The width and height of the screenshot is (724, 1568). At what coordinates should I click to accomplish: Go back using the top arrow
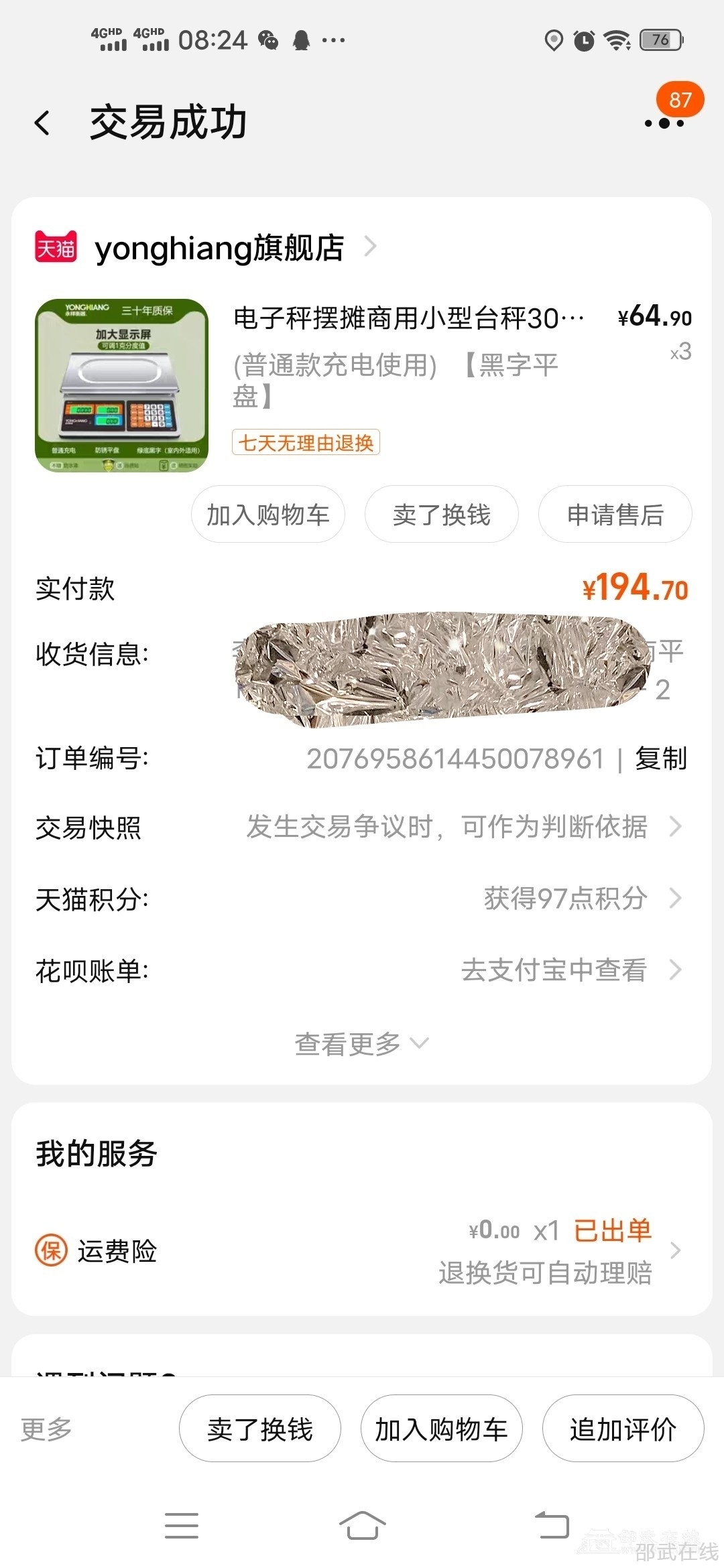42,123
